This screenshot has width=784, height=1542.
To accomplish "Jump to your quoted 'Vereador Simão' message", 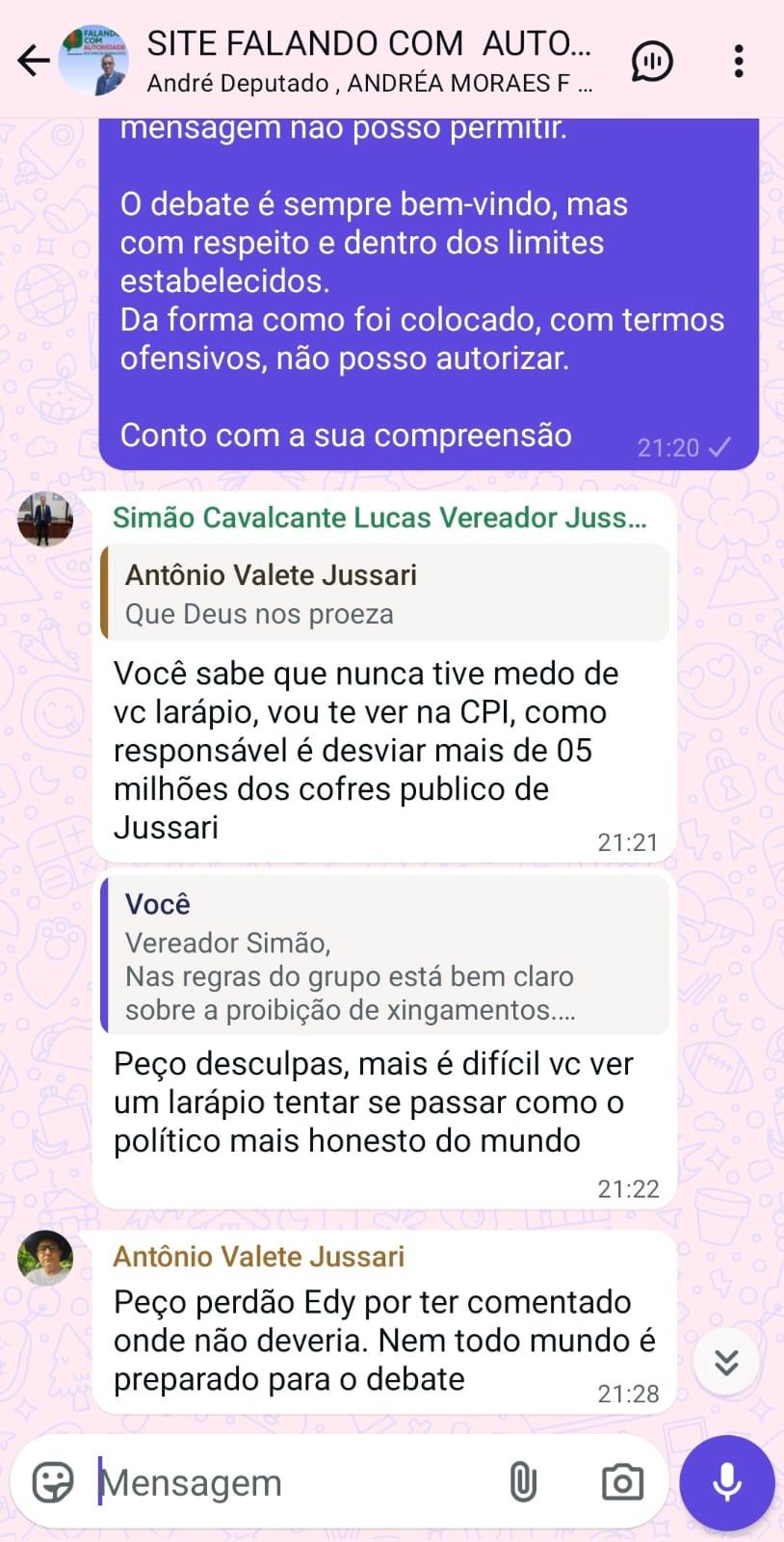I will 384,956.
